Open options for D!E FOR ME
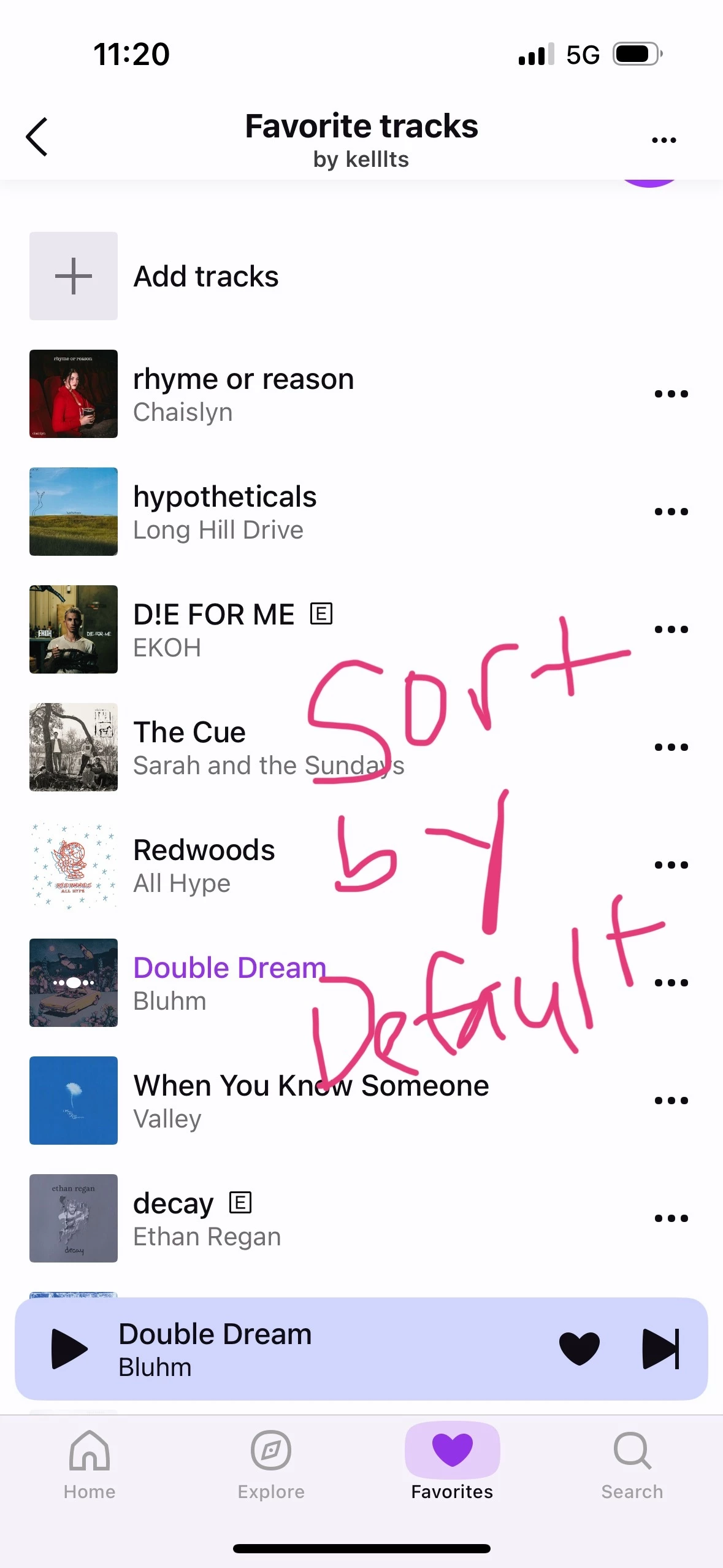Screen dimensions: 723x1568 [x=671, y=629]
